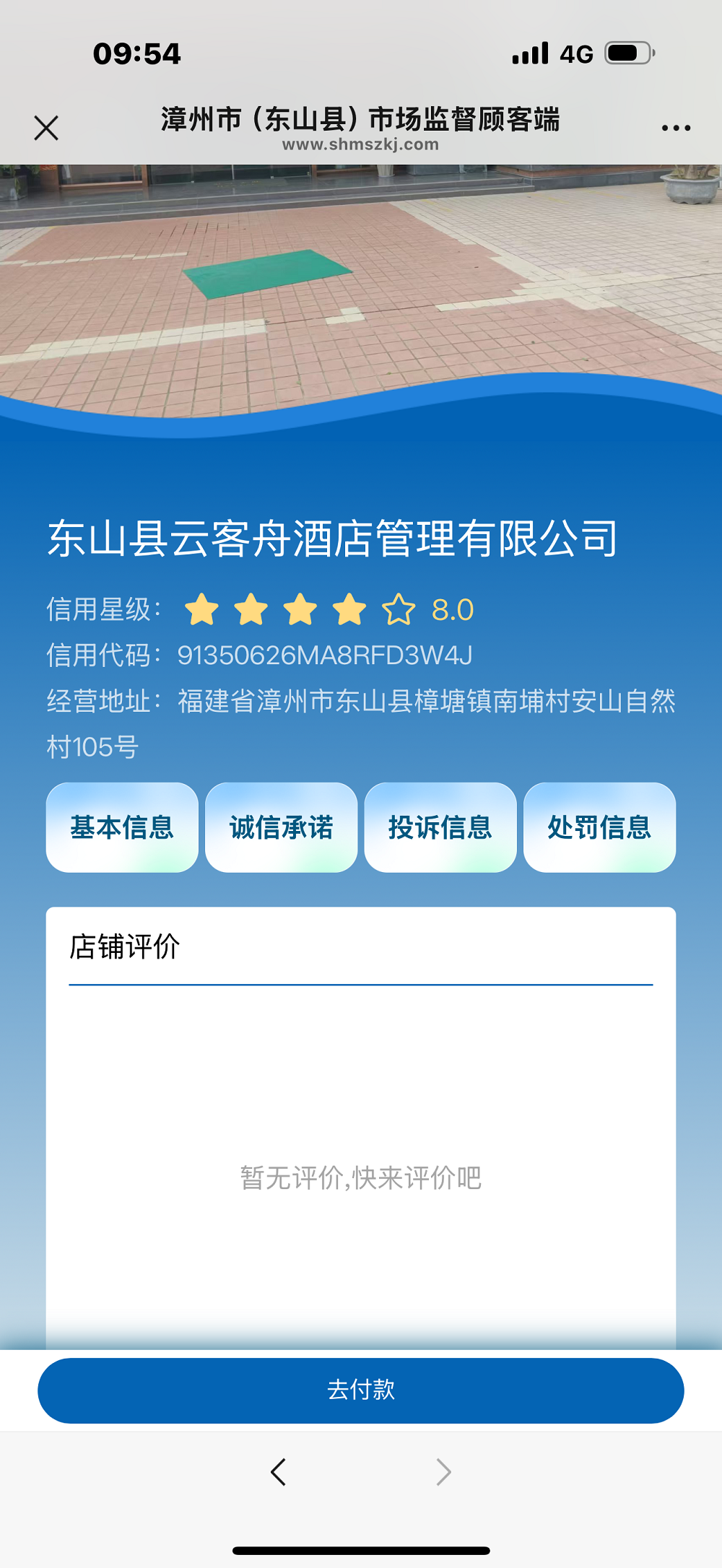The height and width of the screenshot is (1568, 722).
Task: Select the 店铺评价 tab
Action: [124, 947]
